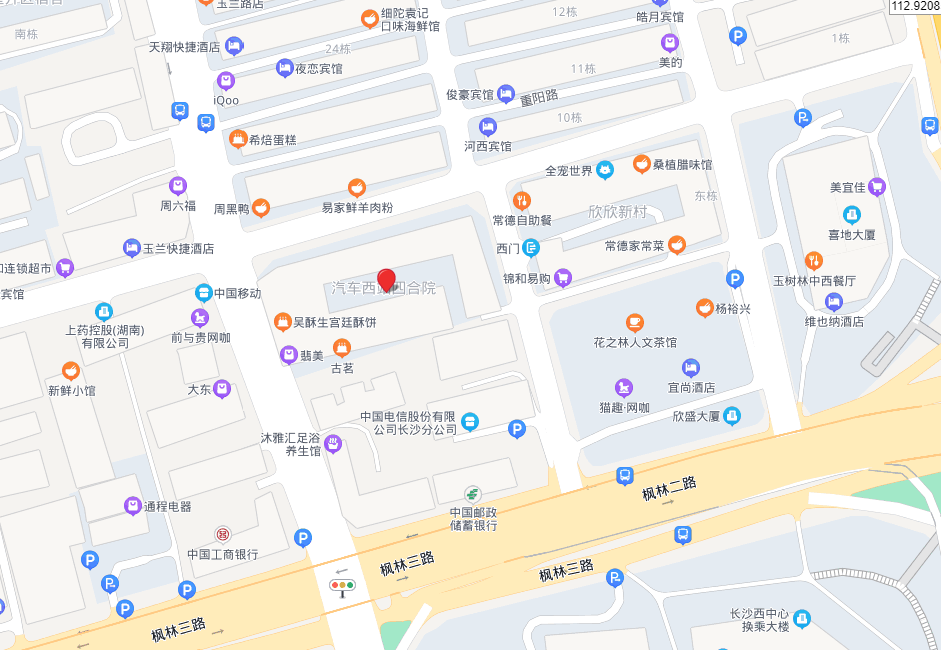Open the 细陀袁记口味海鲜馆 restaurant marker
This screenshot has height=650, width=941.
pos(369,18)
